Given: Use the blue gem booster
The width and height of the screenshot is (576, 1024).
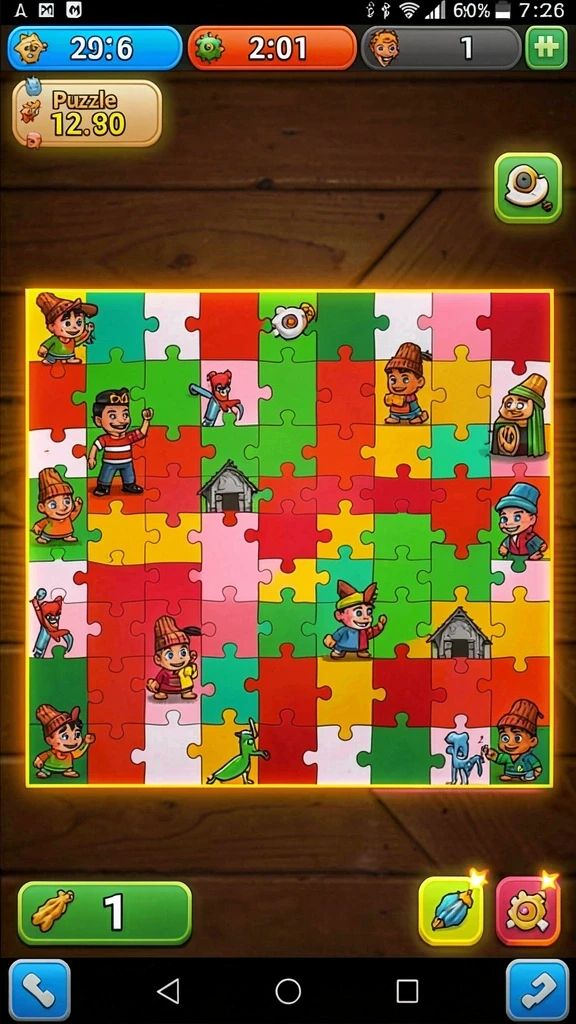Looking at the screenshot, I should pos(451,911).
